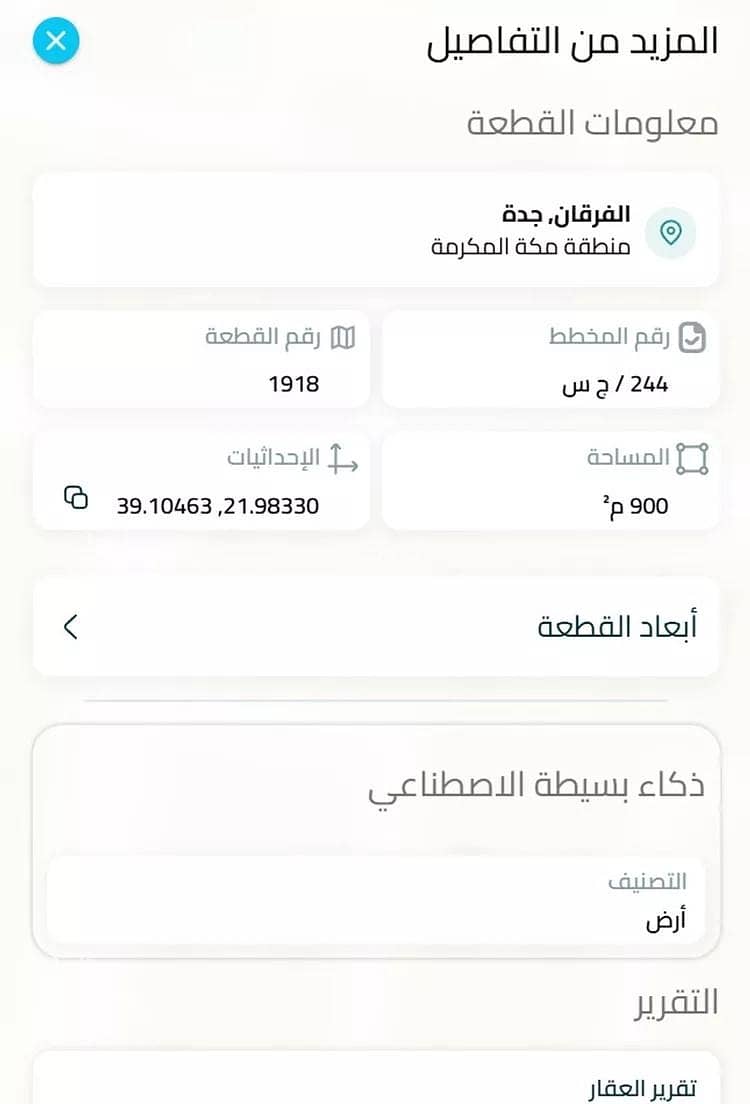Click the area measurement icon next to المساحة
The image size is (750, 1104).
[694, 460]
